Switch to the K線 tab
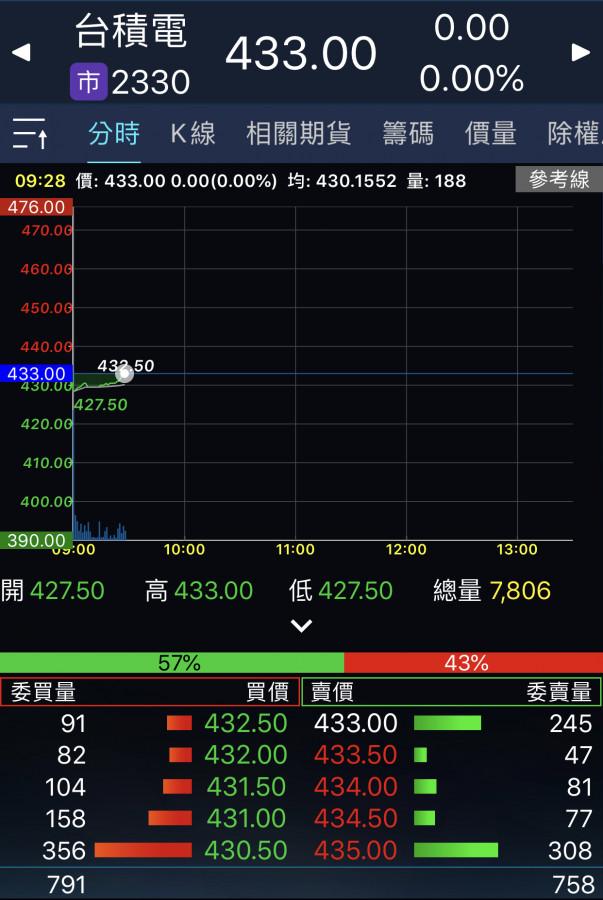This screenshot has height=900, width=603. (193, 133)
